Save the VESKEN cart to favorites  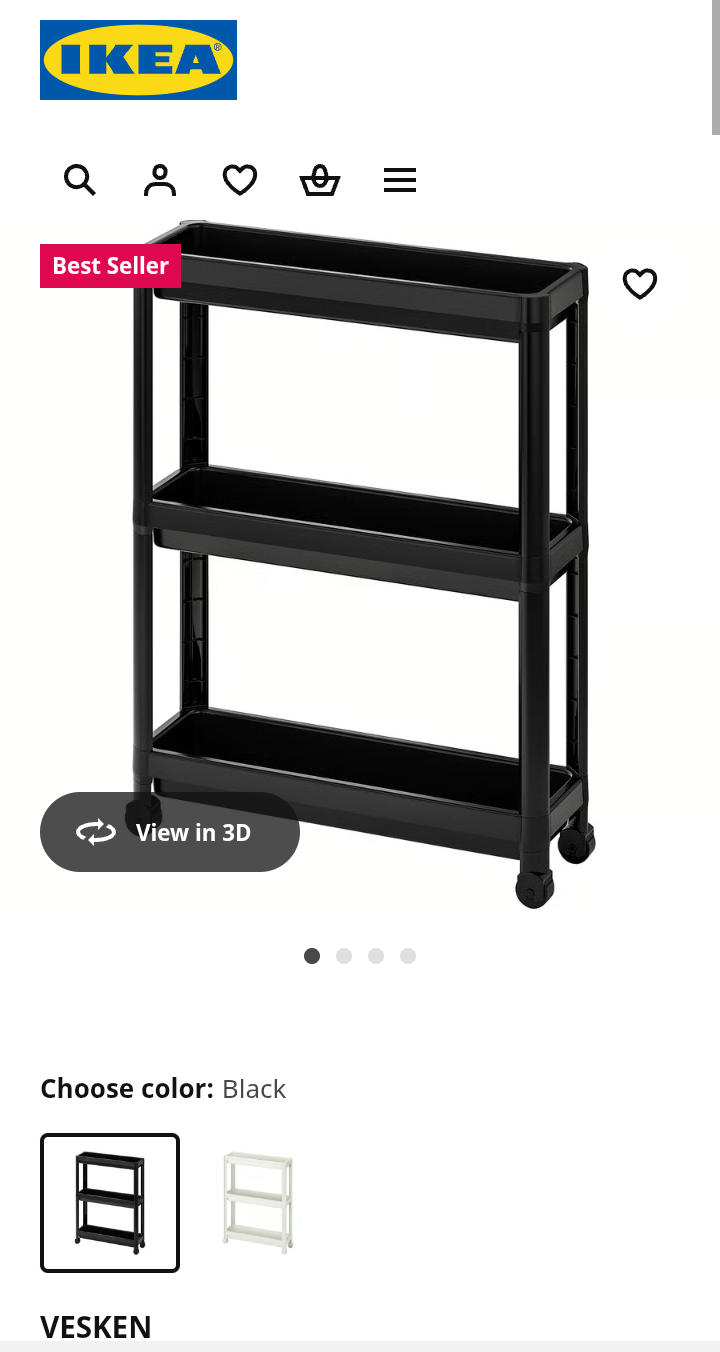tap(640, 284)
